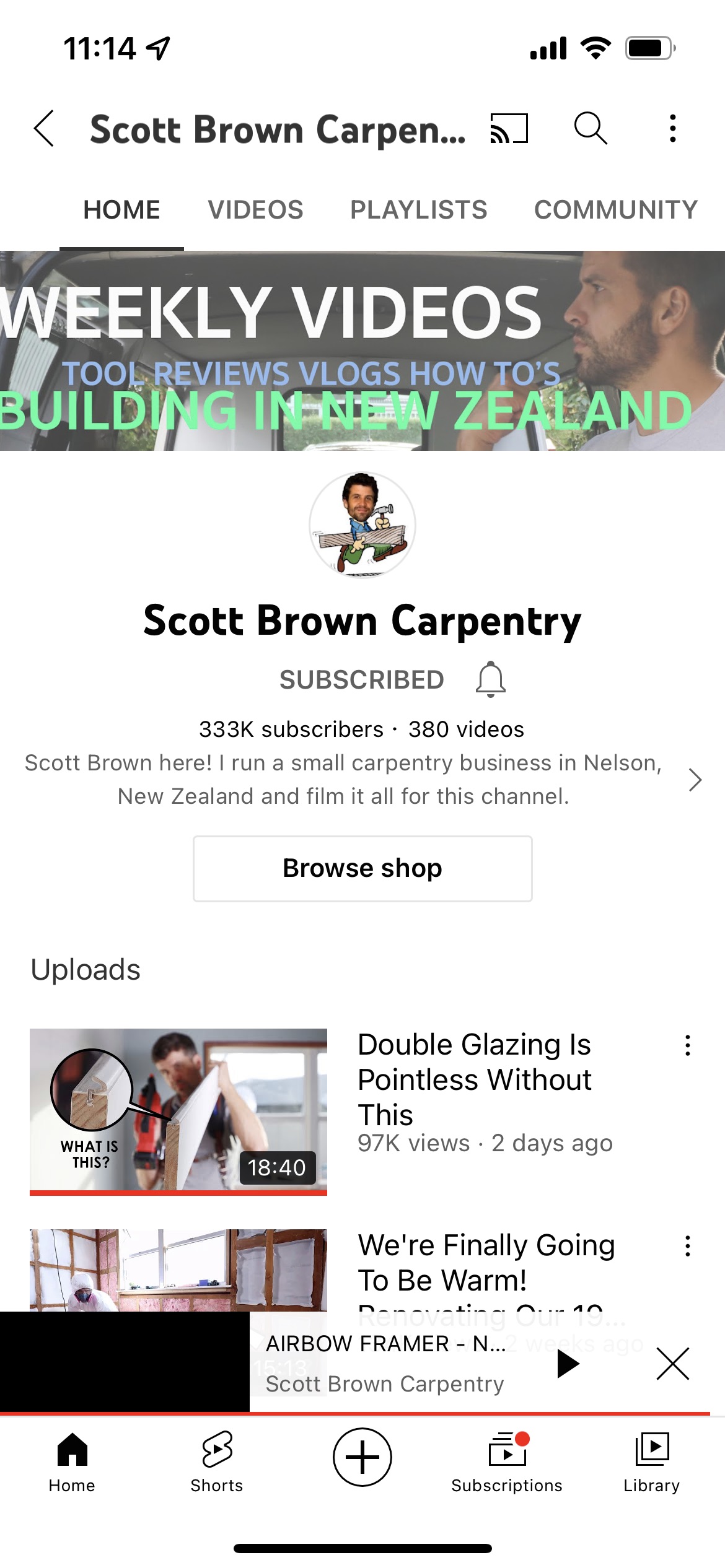Search within YouTube
The width and height of the screenshot is (725, 1568).
point(590,129)
